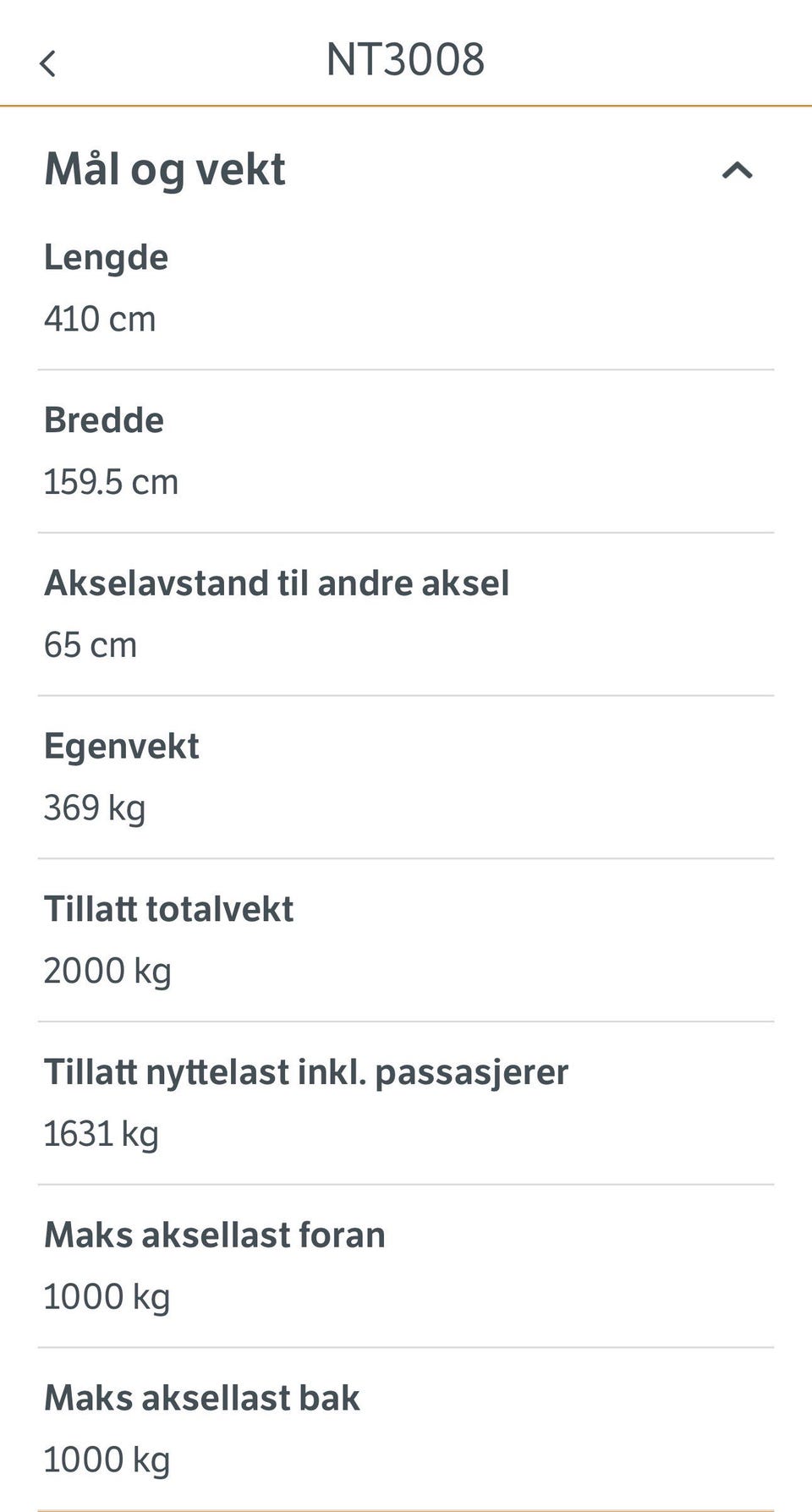Click the value 410 cm
The width and height of the screenshot is (812, 1512).
pyautogui.click(x=100, y=319)
